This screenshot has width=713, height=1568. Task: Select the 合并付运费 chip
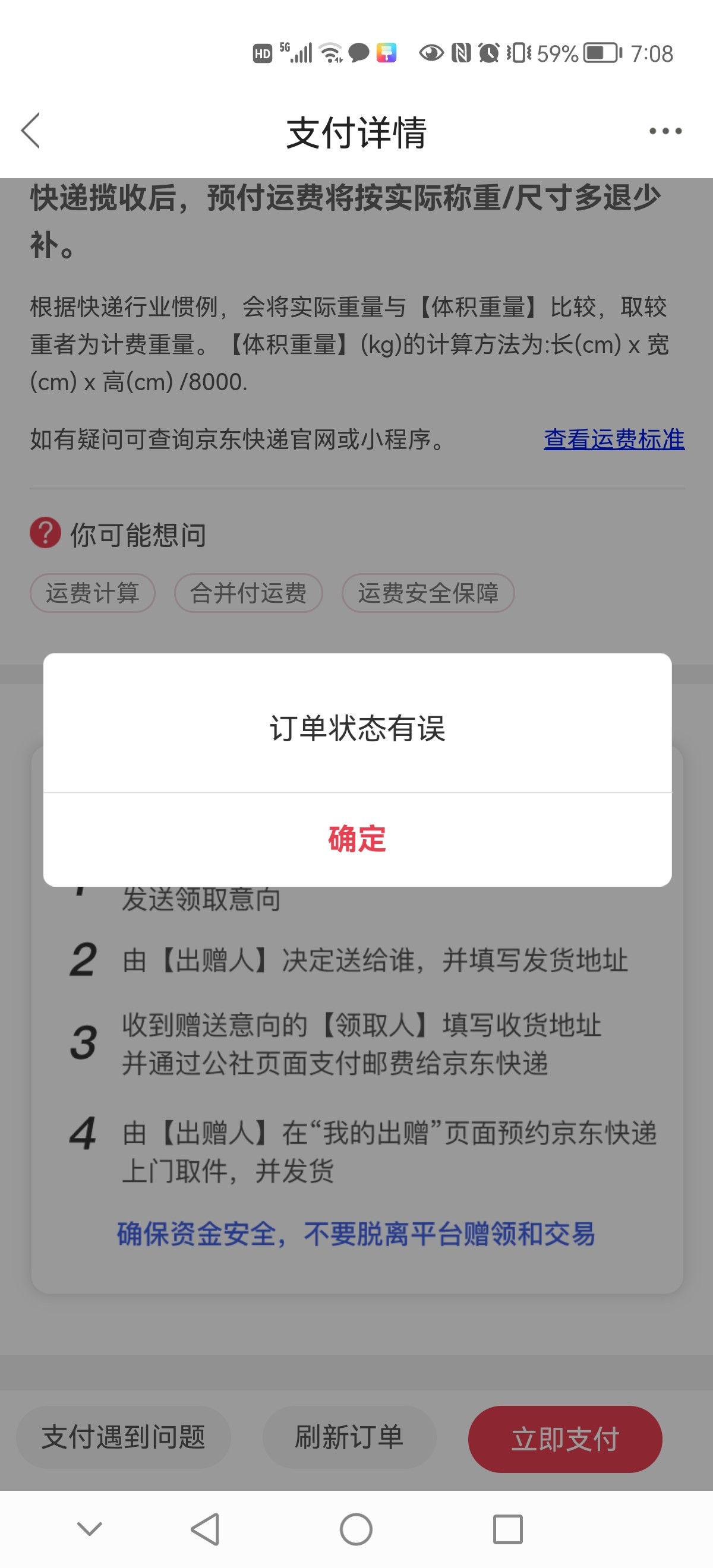248,593
